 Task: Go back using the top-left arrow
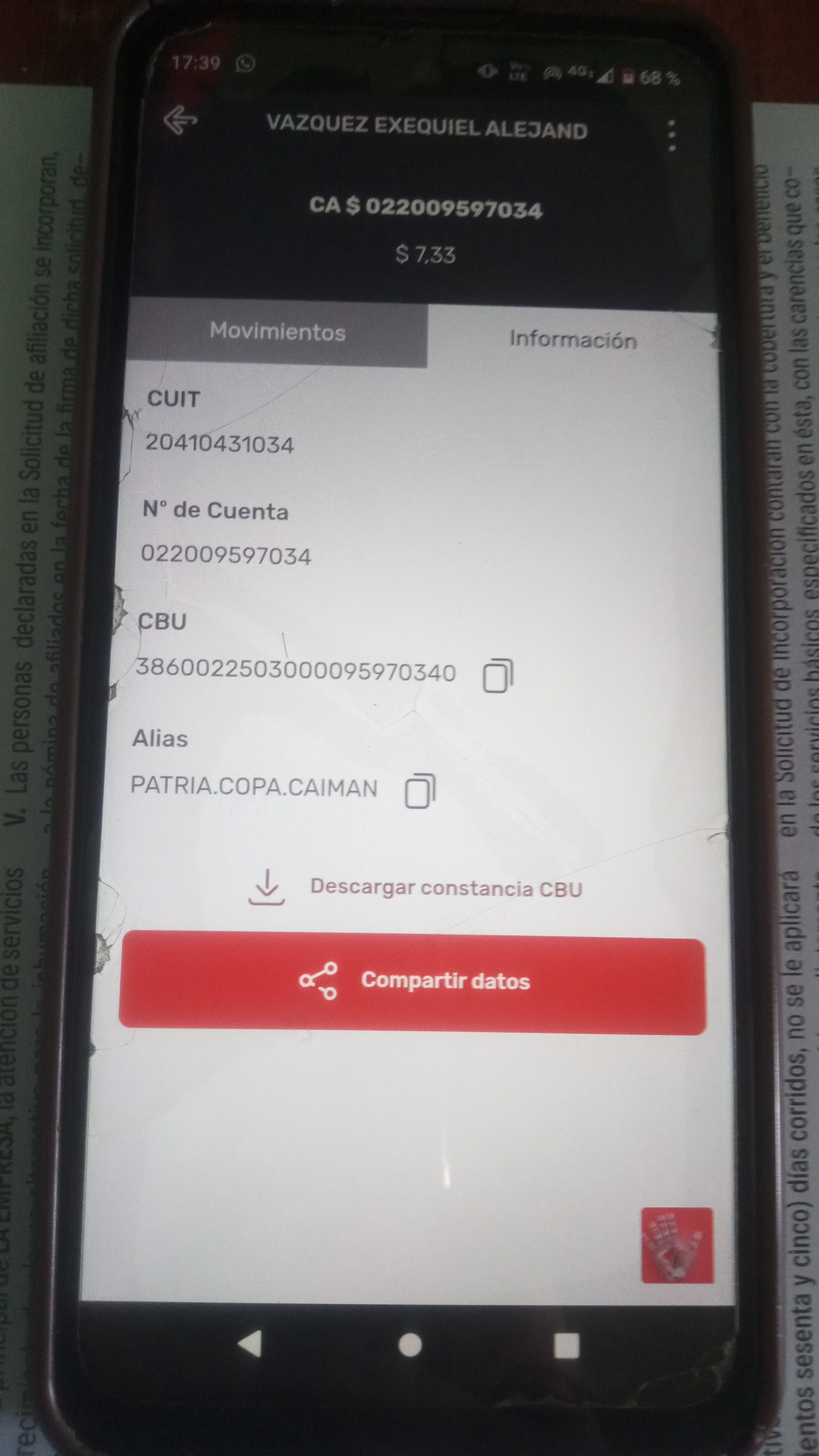click(180, 121)
